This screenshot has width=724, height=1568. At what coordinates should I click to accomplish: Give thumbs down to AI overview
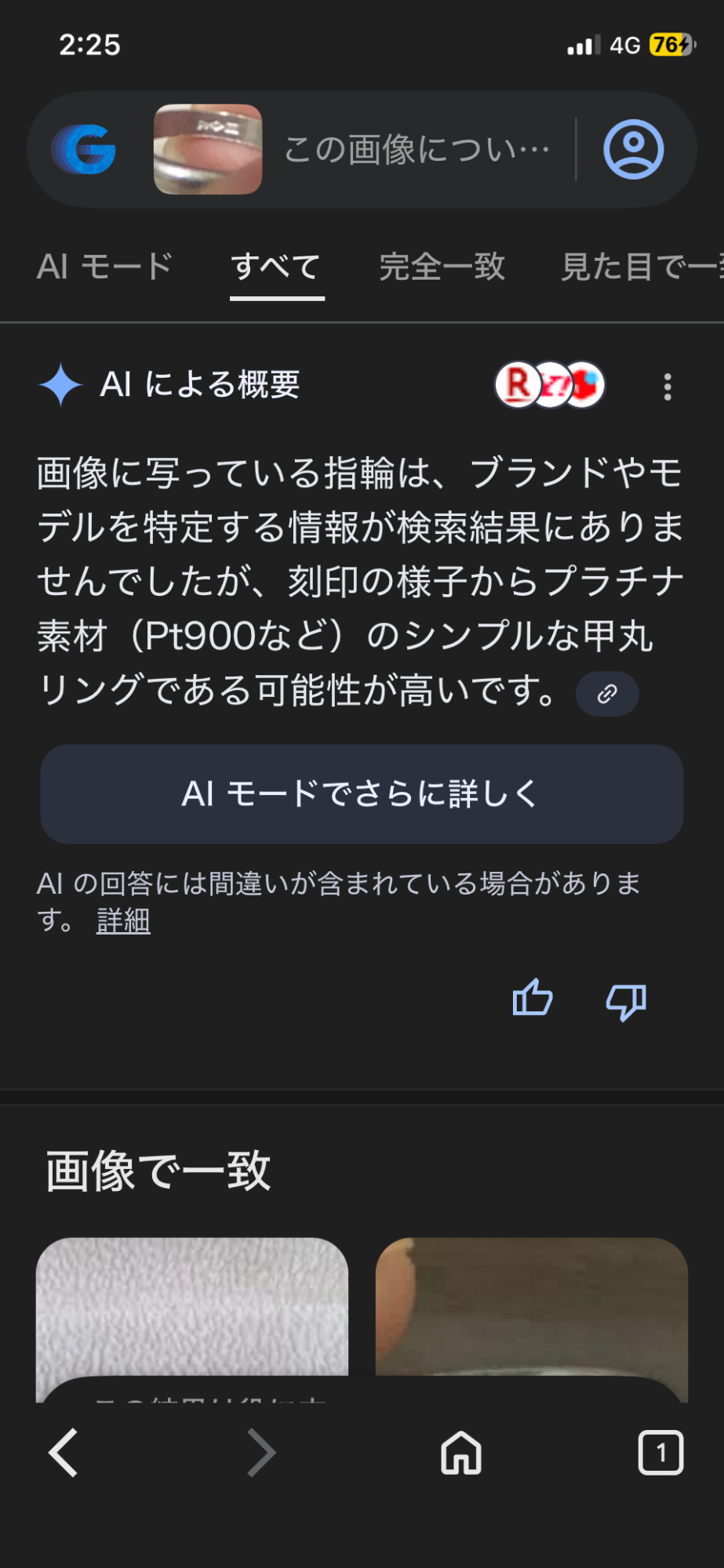tap(626, 1001)
